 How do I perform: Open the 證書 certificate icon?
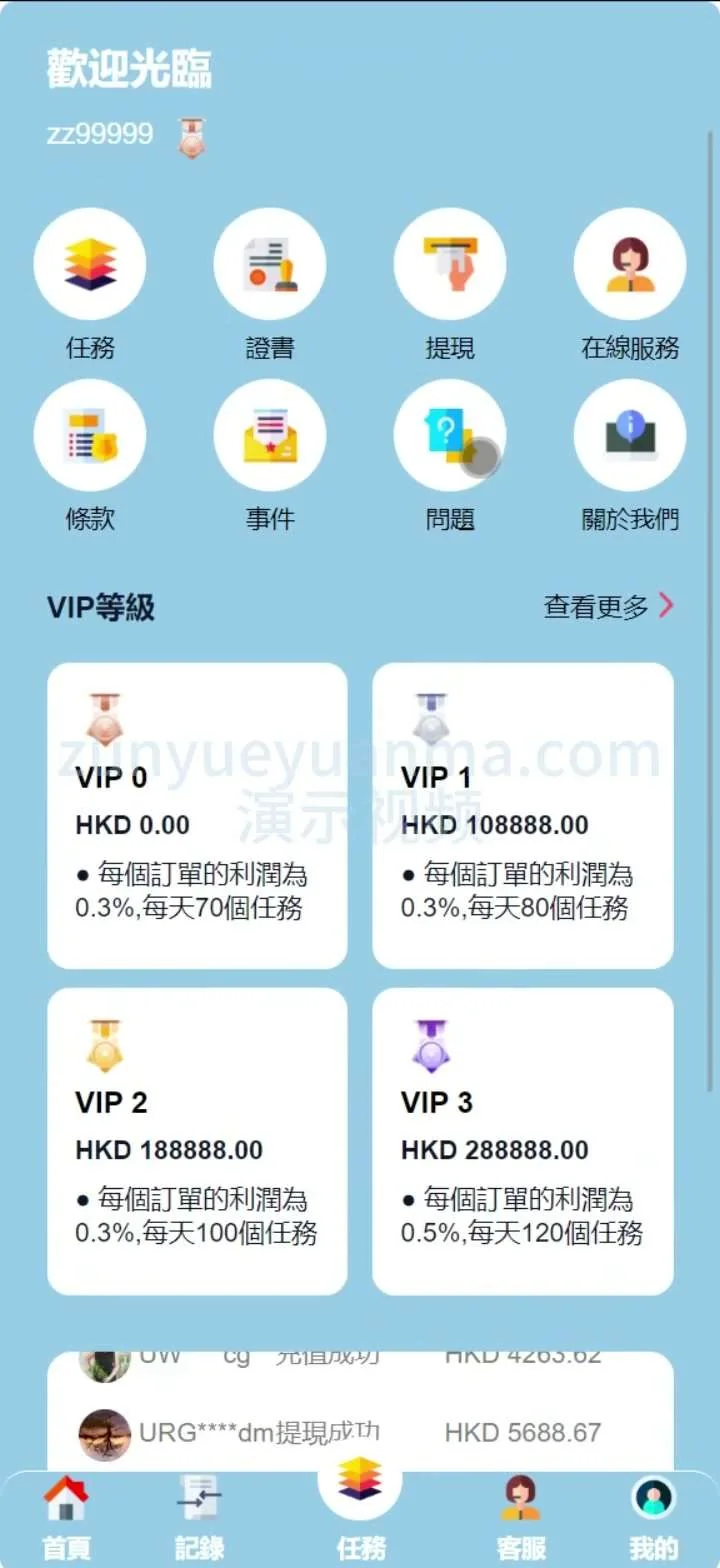point(270,265)
